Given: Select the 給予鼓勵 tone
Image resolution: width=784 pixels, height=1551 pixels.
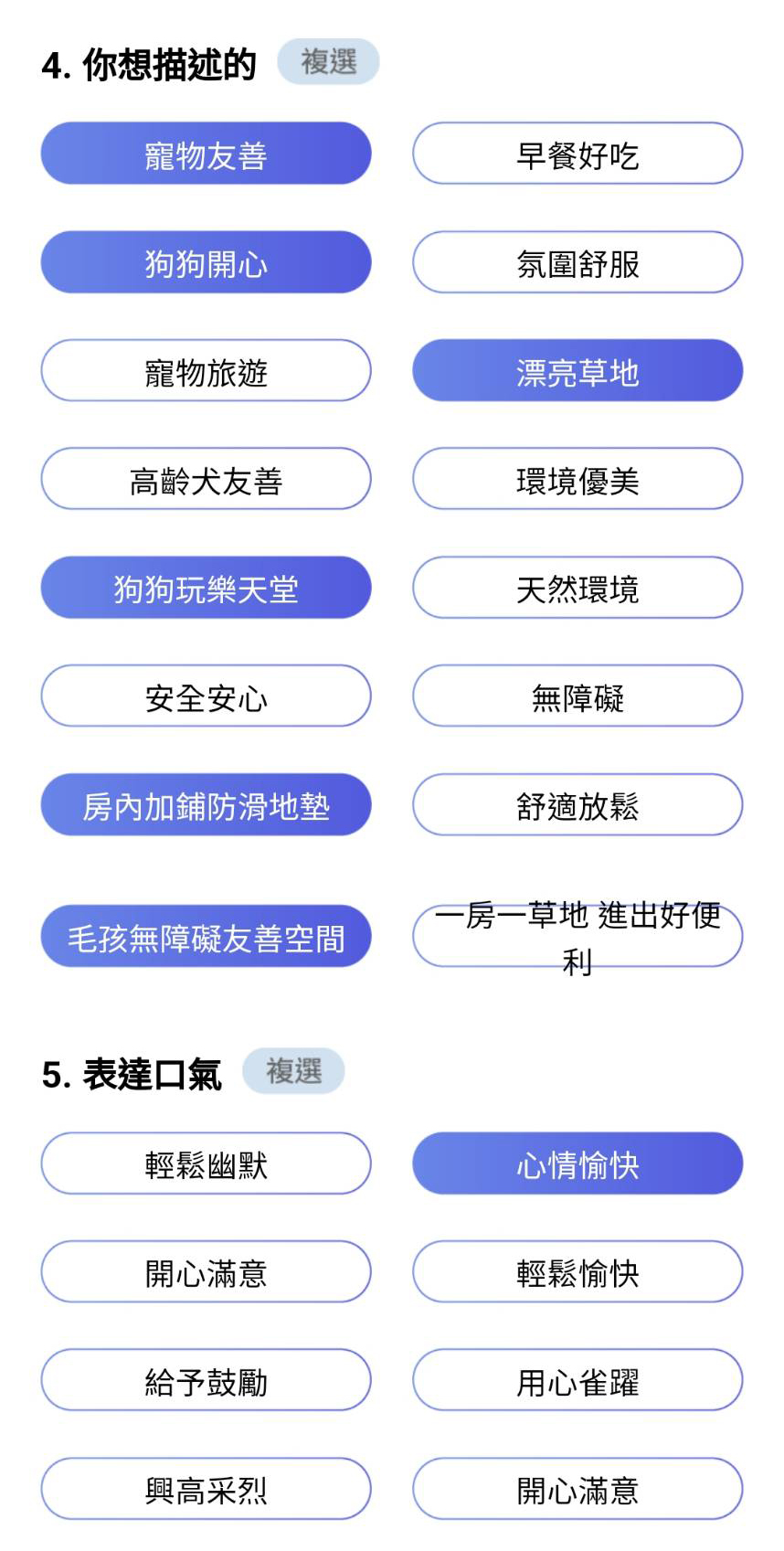Looking at the screenshot, I should click(206, 1381).
